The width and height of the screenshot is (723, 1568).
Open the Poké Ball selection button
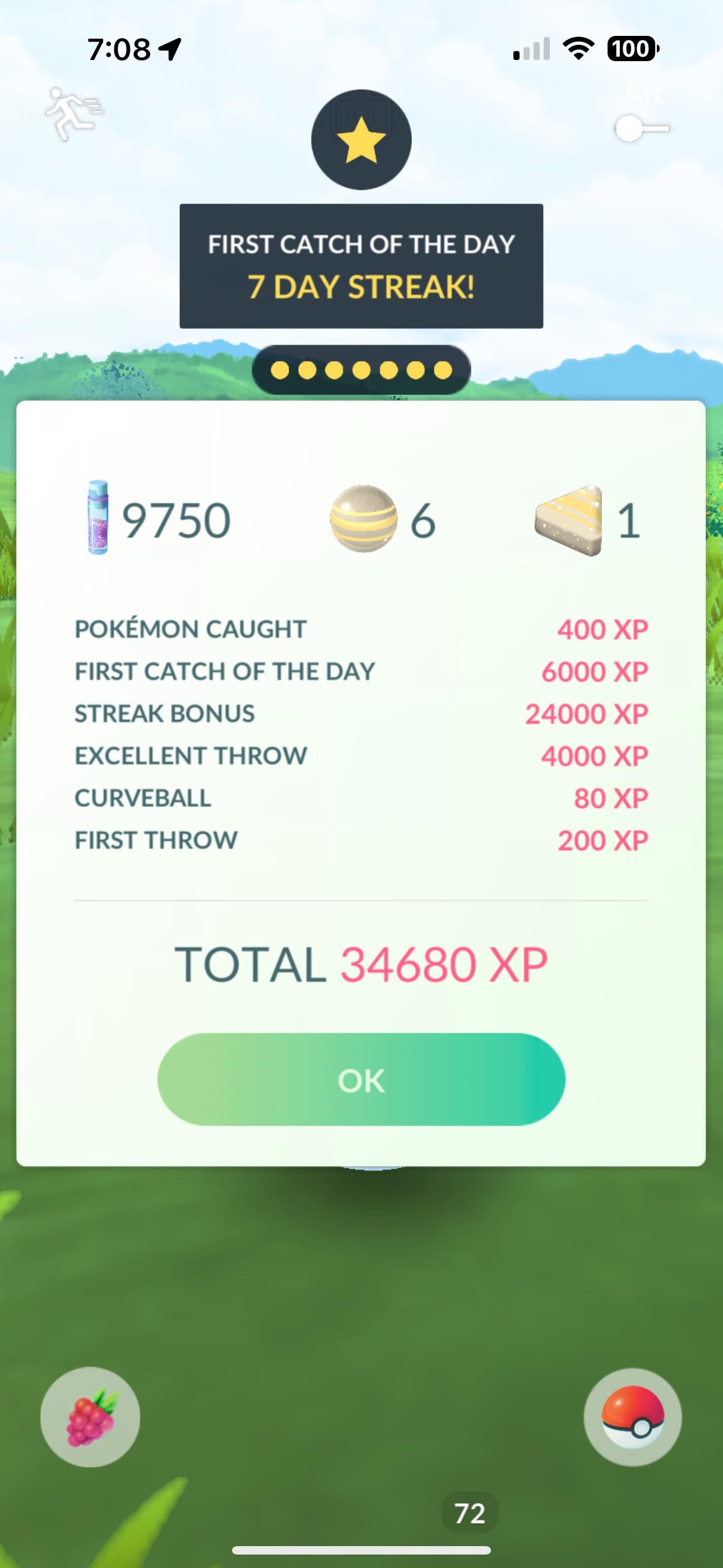632,1417
